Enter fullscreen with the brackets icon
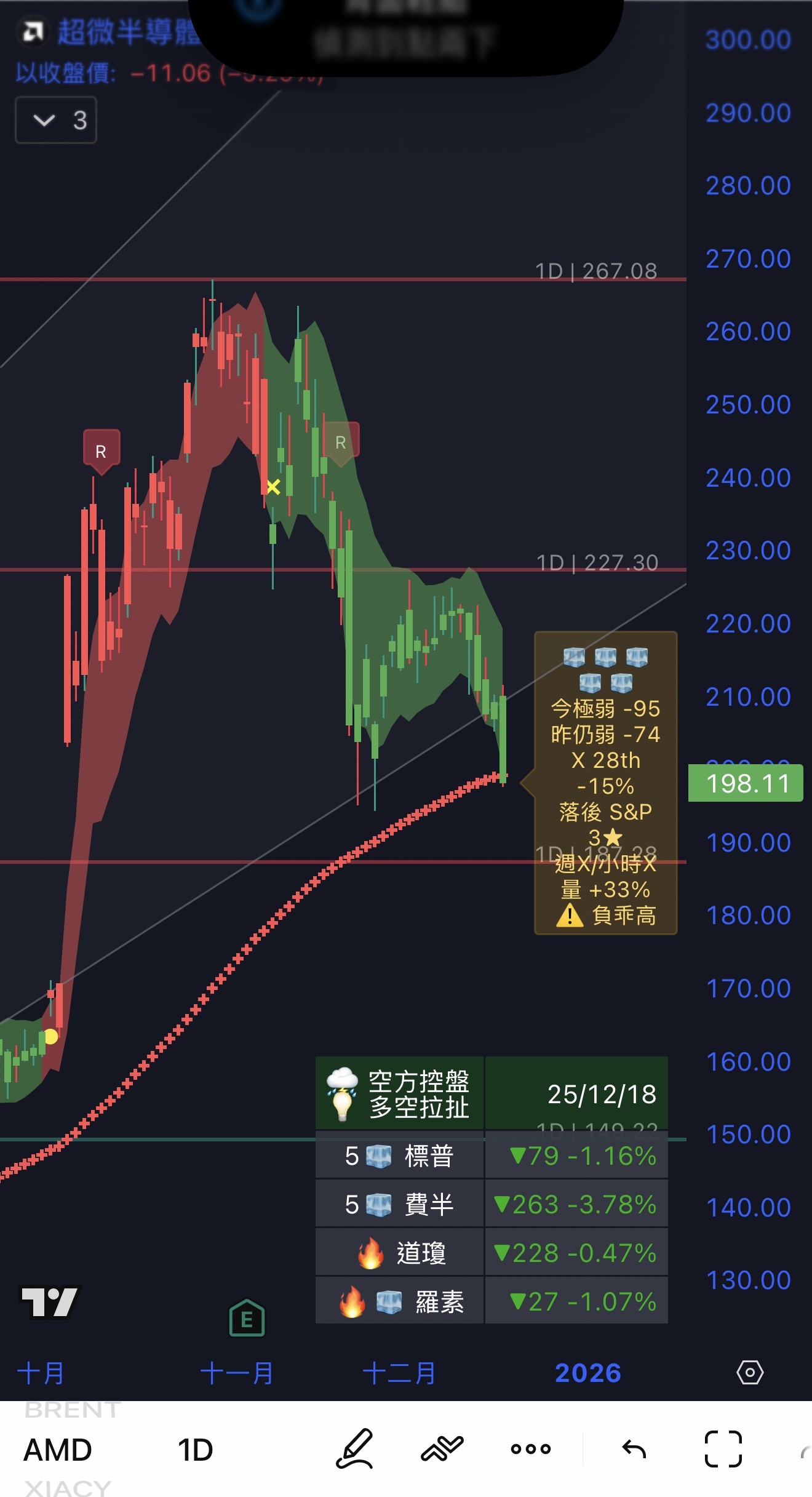The image size is (812, 1497). (x=724, y=1449)
